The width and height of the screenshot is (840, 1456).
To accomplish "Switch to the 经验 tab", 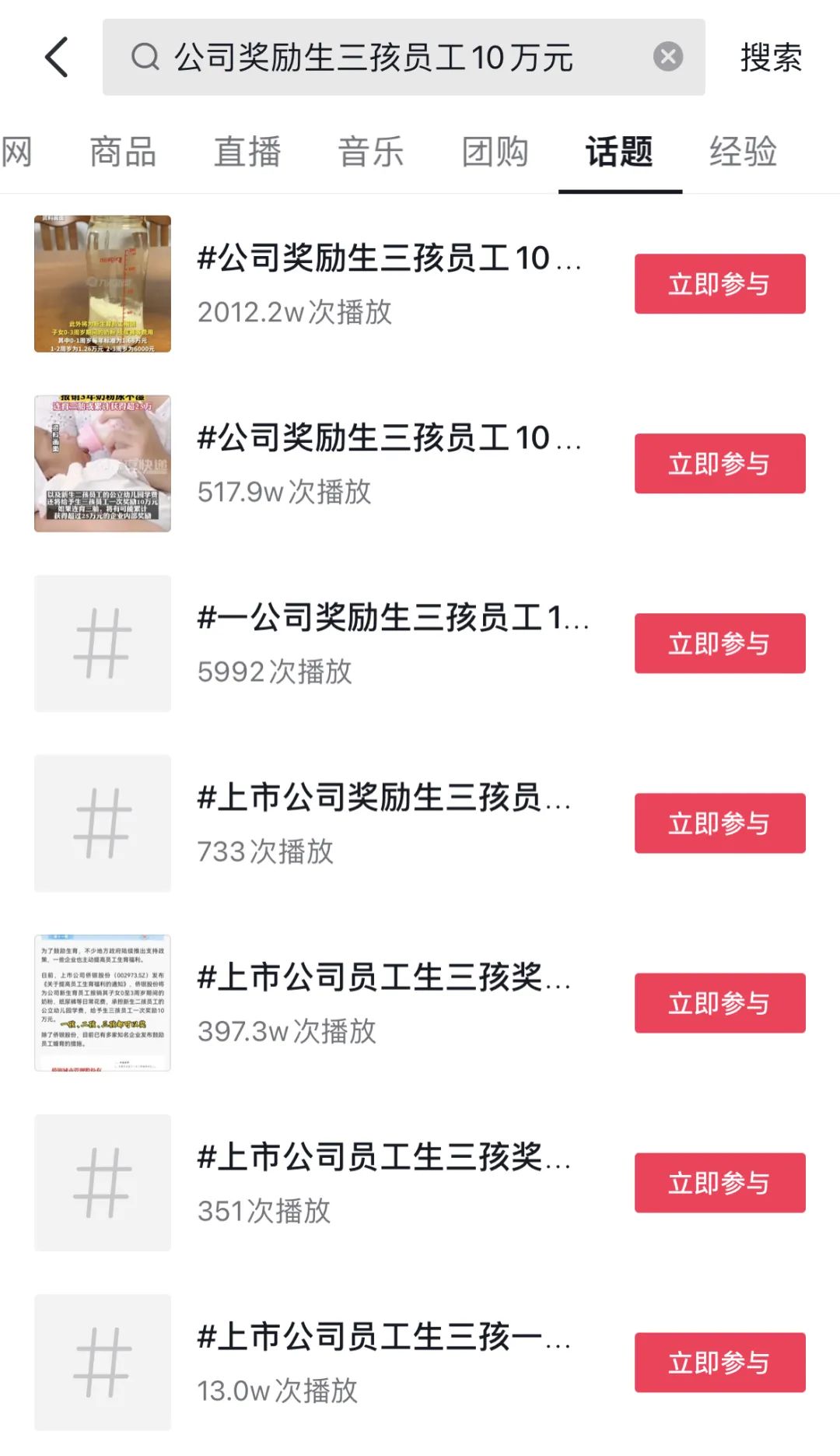I will [x=743, y=152].
